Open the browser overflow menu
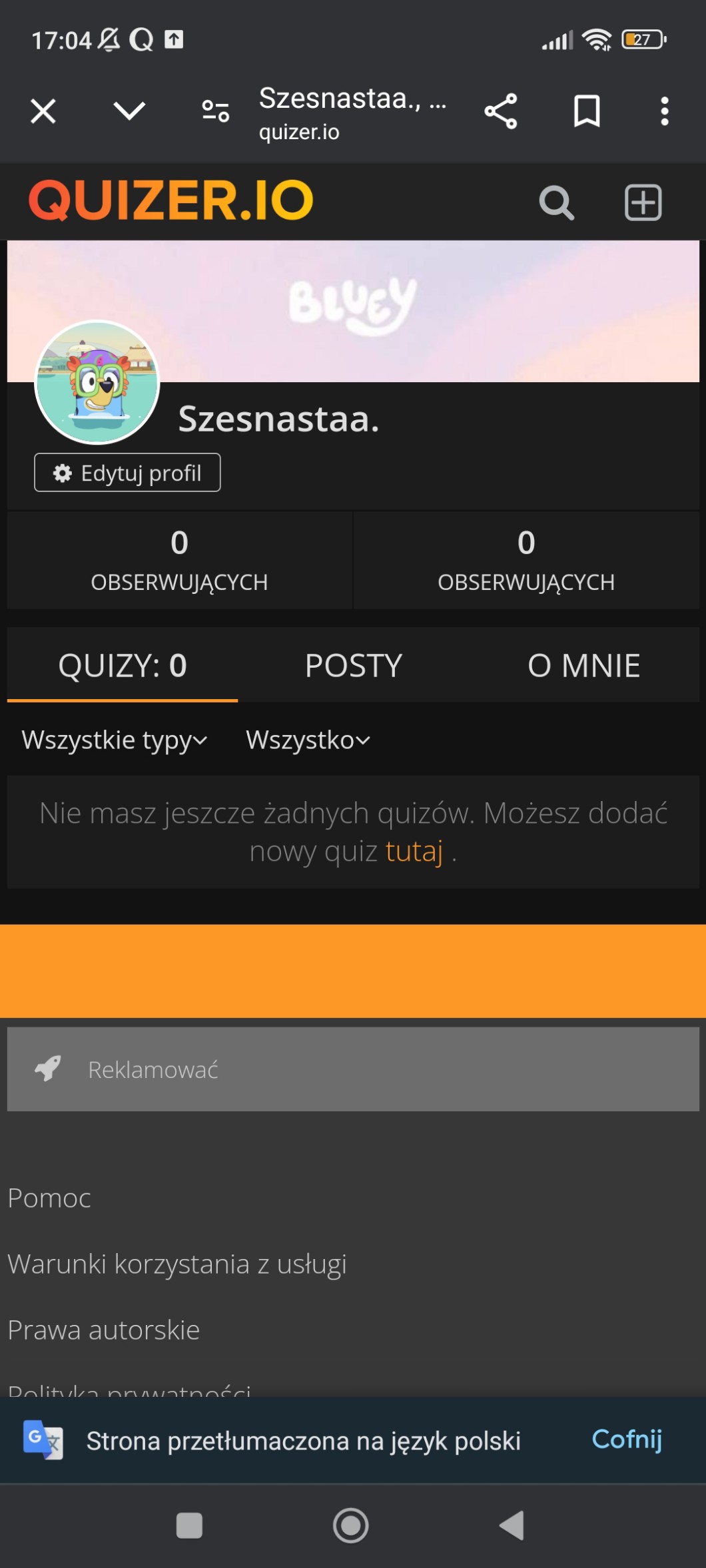Screen dimensions: 706x1568 (664, 111)
